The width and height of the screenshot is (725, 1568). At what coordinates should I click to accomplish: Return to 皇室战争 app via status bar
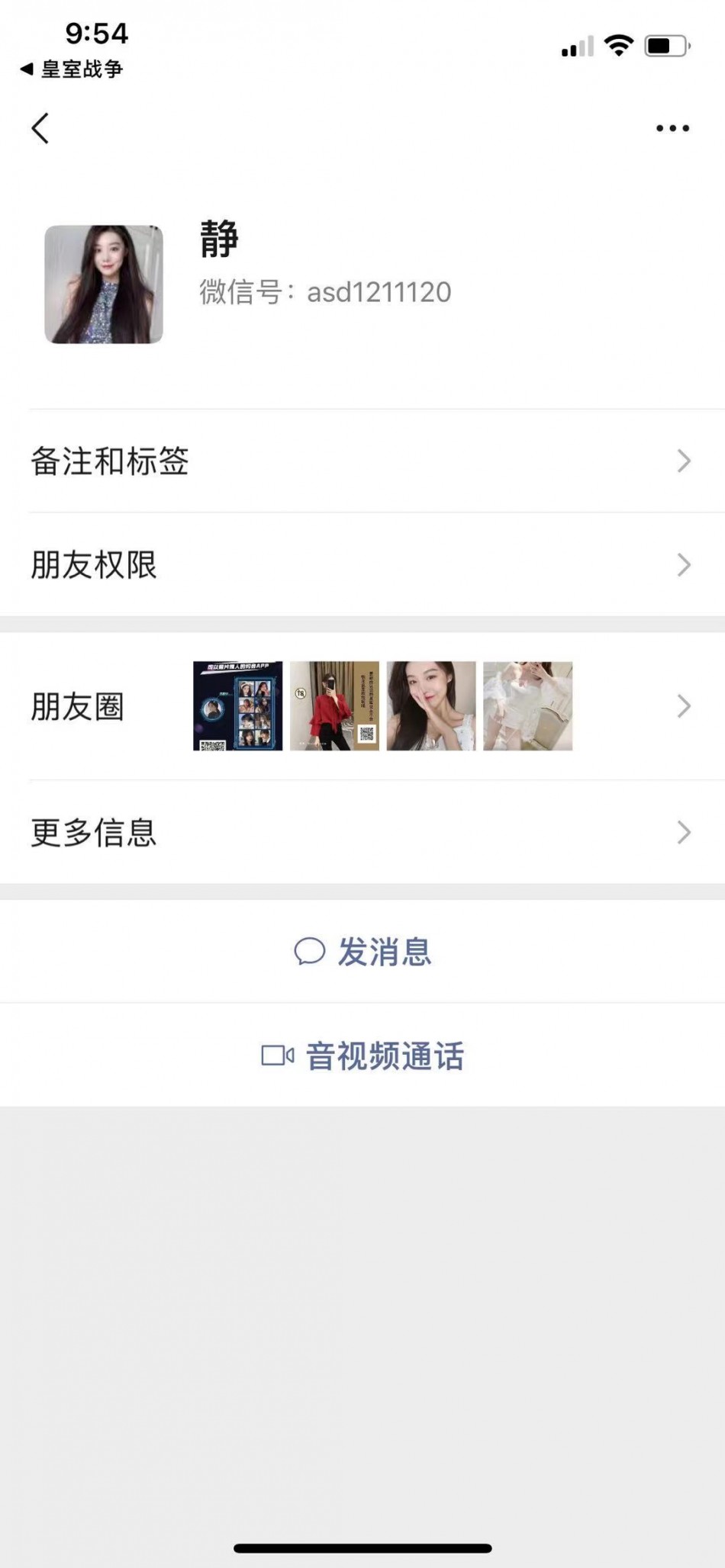coord(72,69)
